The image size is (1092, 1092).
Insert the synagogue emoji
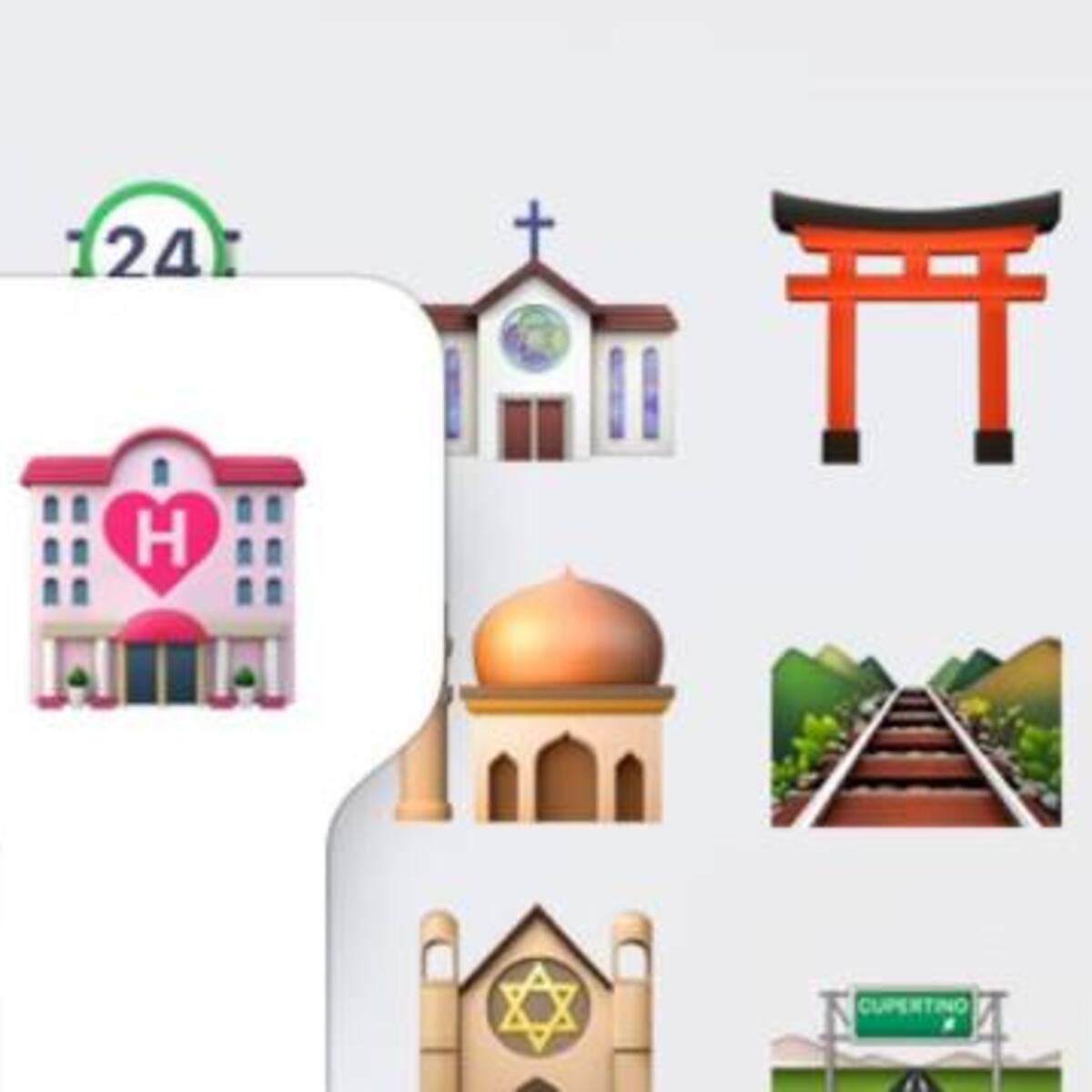(x=537, y=1001)
